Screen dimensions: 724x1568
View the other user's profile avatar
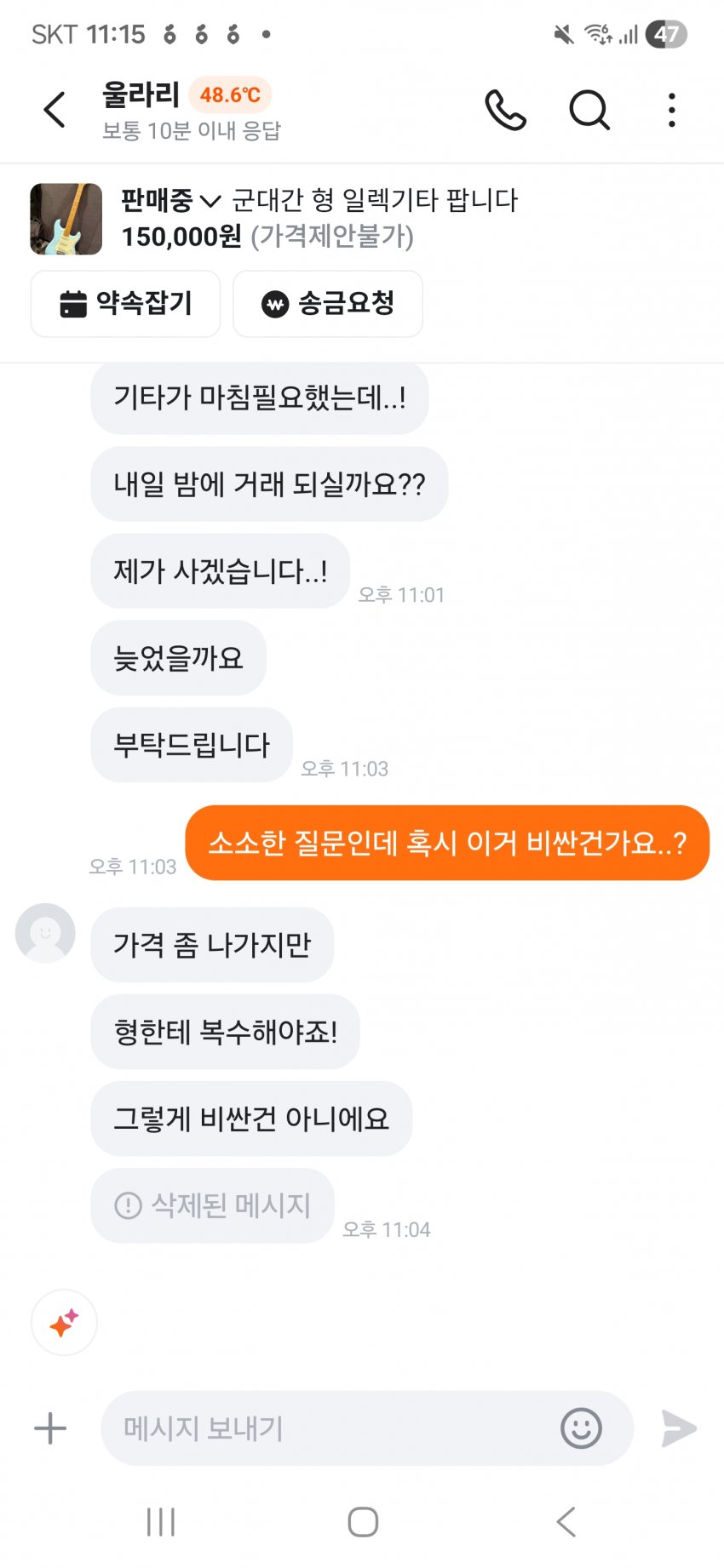pos(45,933)
